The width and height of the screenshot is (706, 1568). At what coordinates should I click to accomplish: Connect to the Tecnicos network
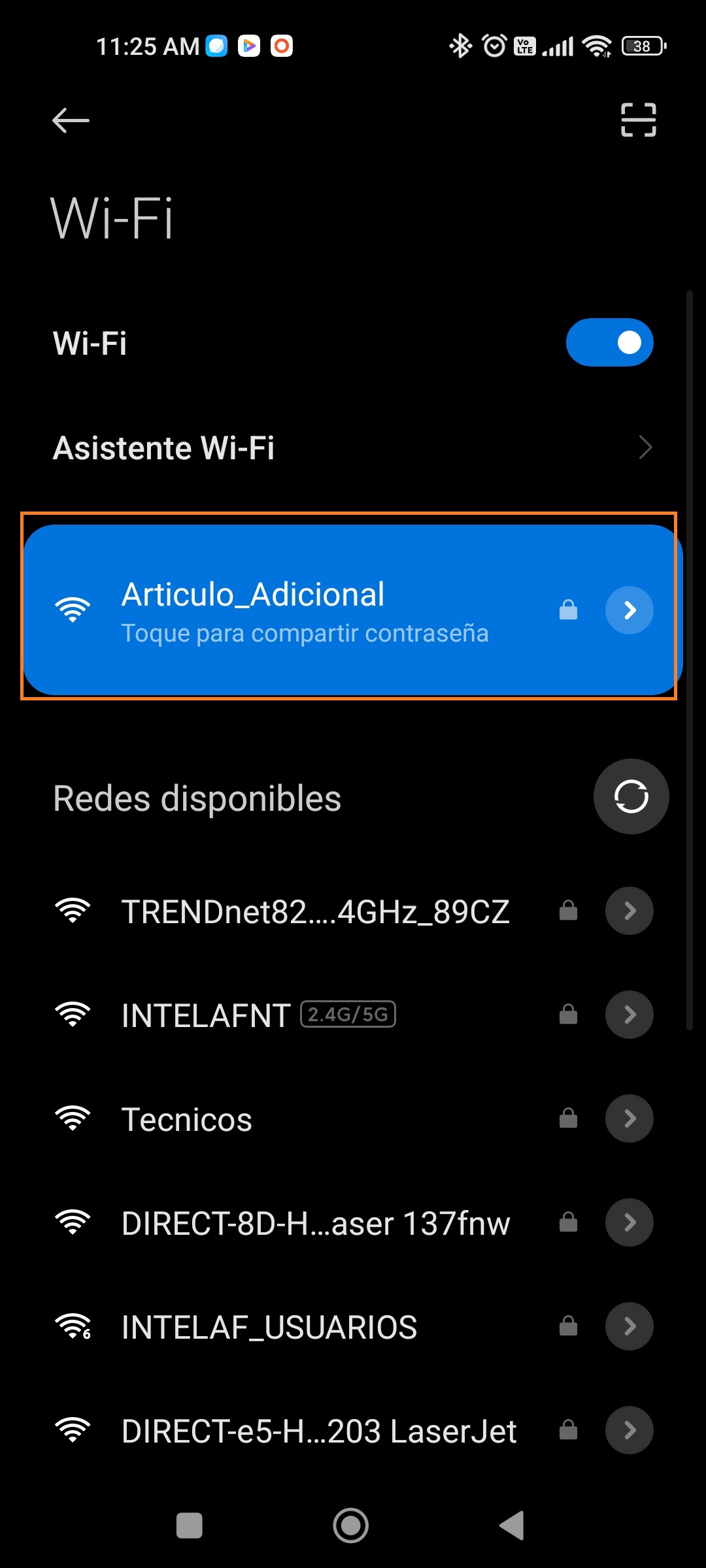click(187, 1119)
